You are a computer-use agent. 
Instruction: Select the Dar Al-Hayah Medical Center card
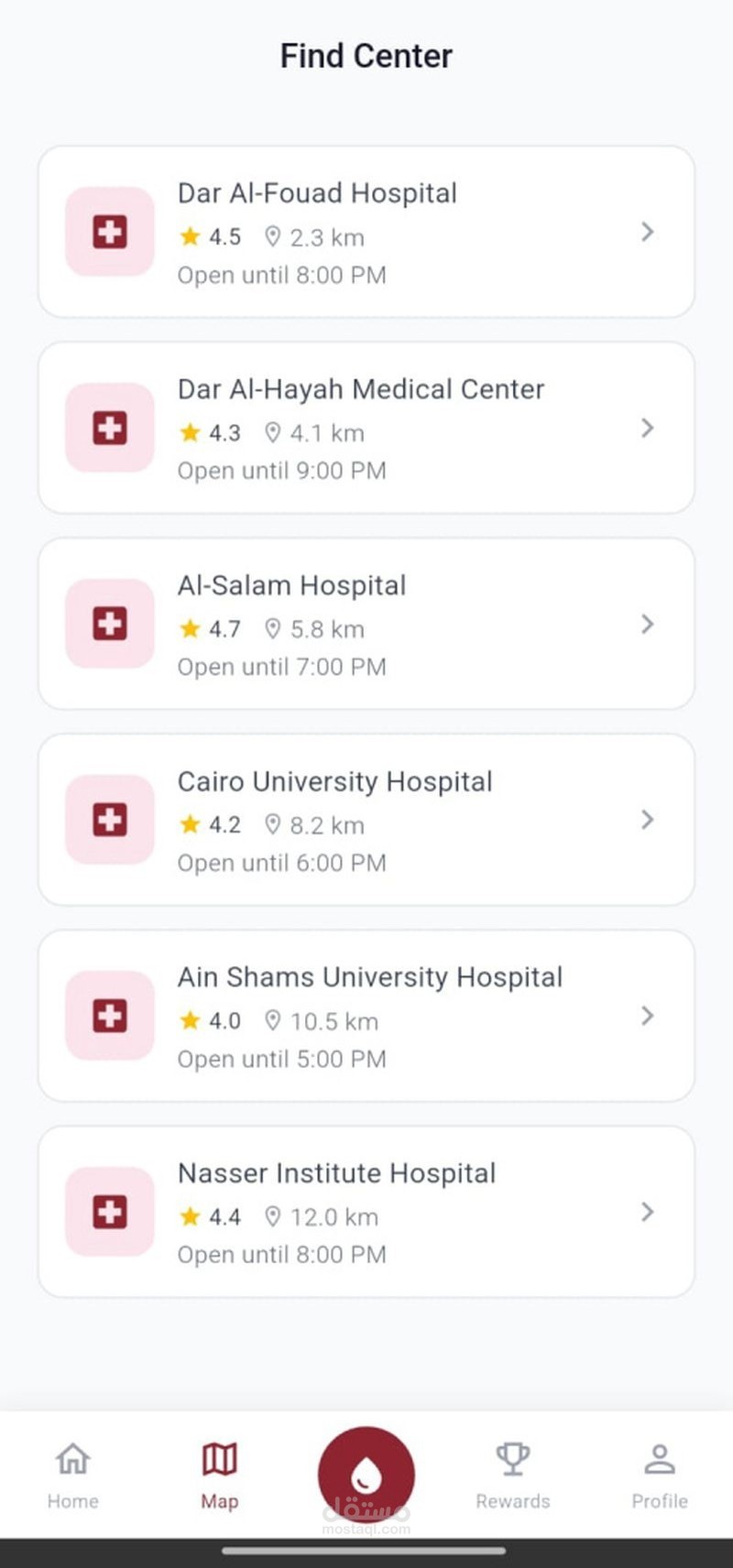[x=366, y=429]
